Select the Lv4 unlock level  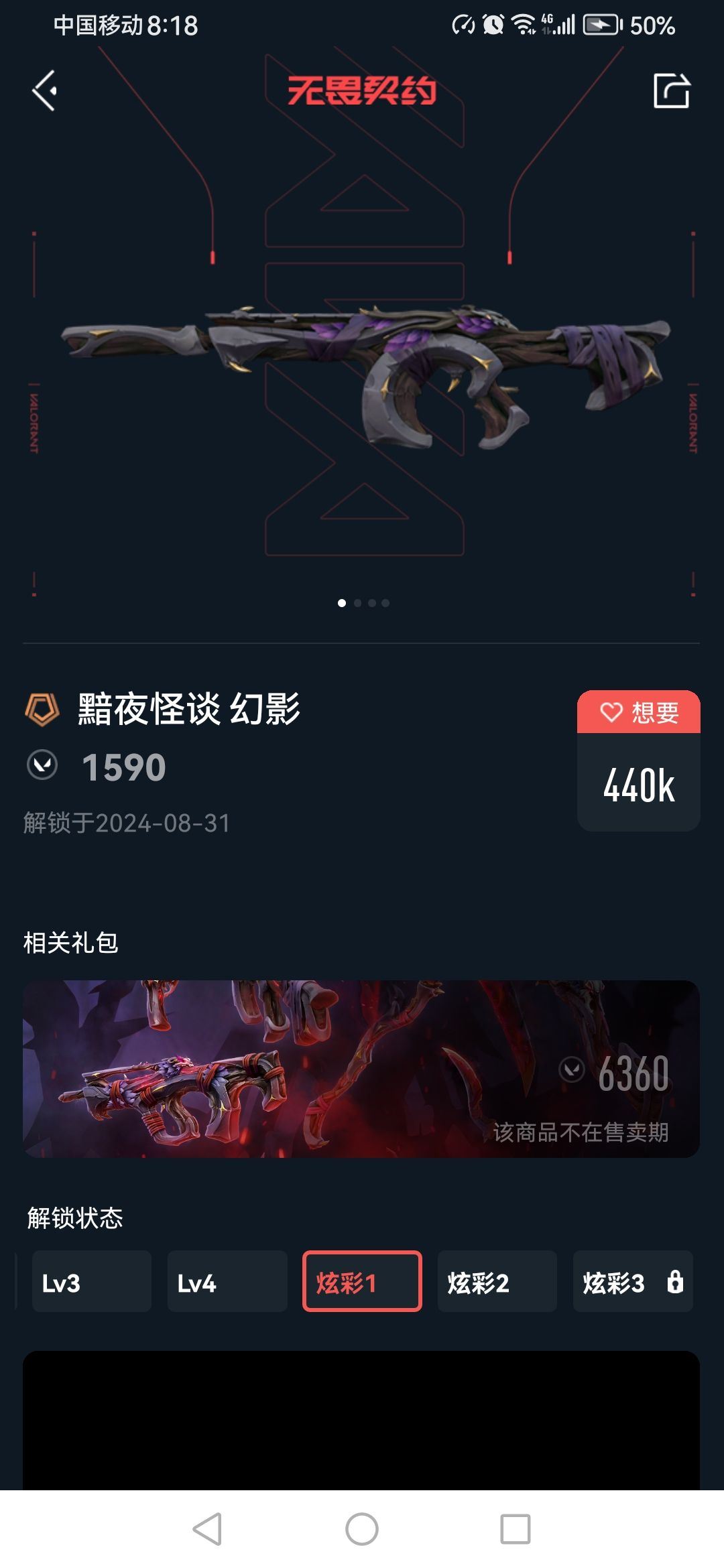227,1281
